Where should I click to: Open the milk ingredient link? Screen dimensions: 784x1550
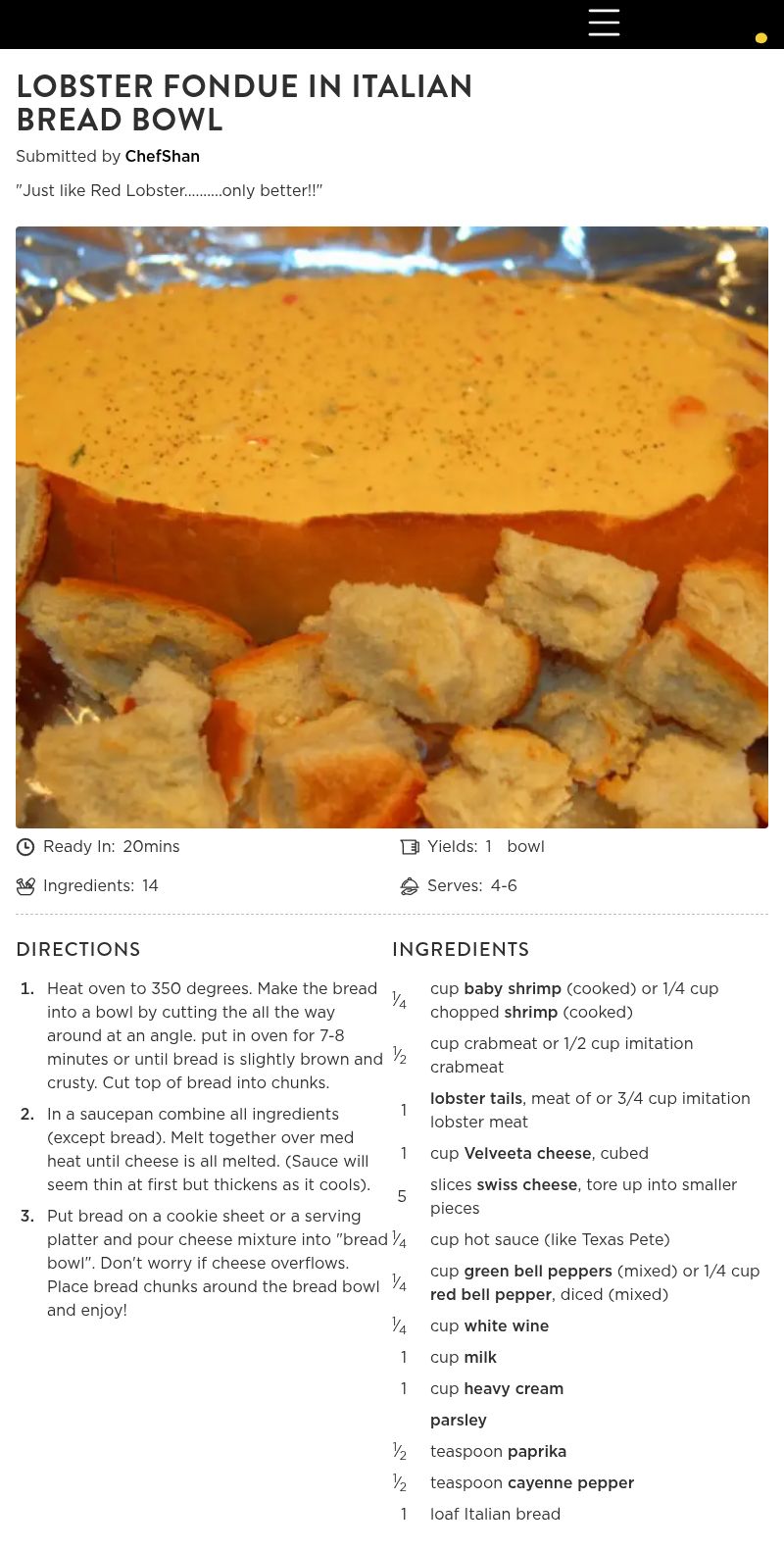(x=480, y=1357)
